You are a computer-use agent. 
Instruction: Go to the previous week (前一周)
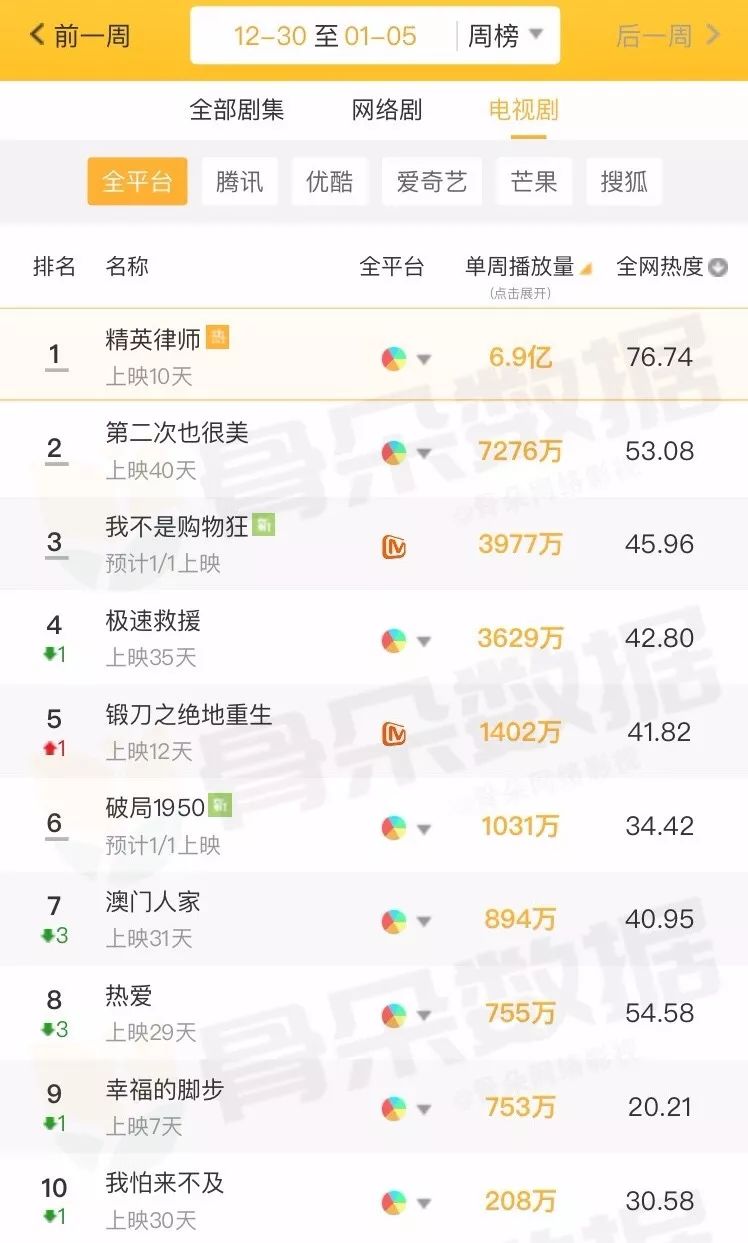[80, 37]
